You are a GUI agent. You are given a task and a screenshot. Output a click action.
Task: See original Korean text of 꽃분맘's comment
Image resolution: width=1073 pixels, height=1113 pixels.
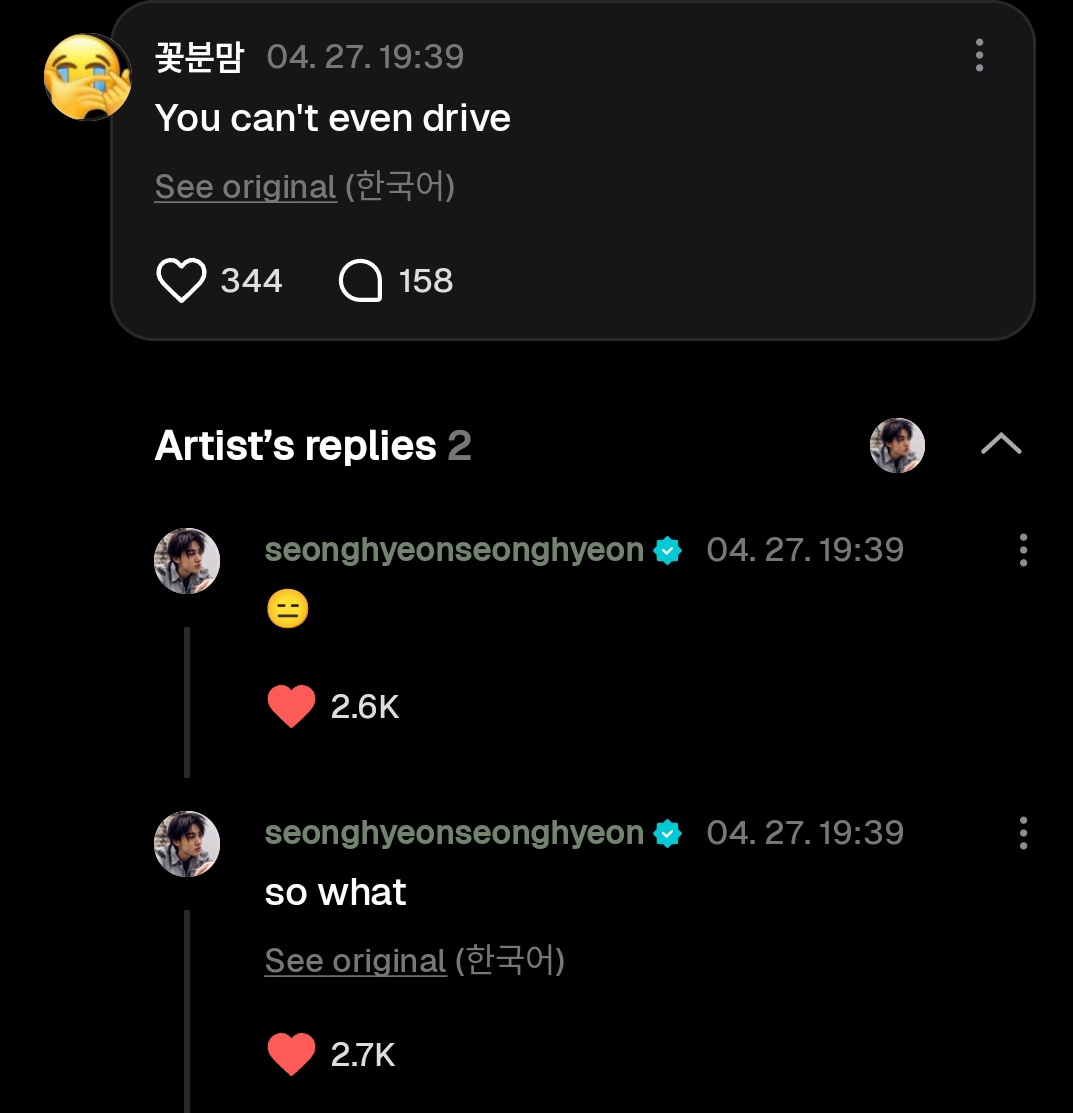(x=245, y=187)
